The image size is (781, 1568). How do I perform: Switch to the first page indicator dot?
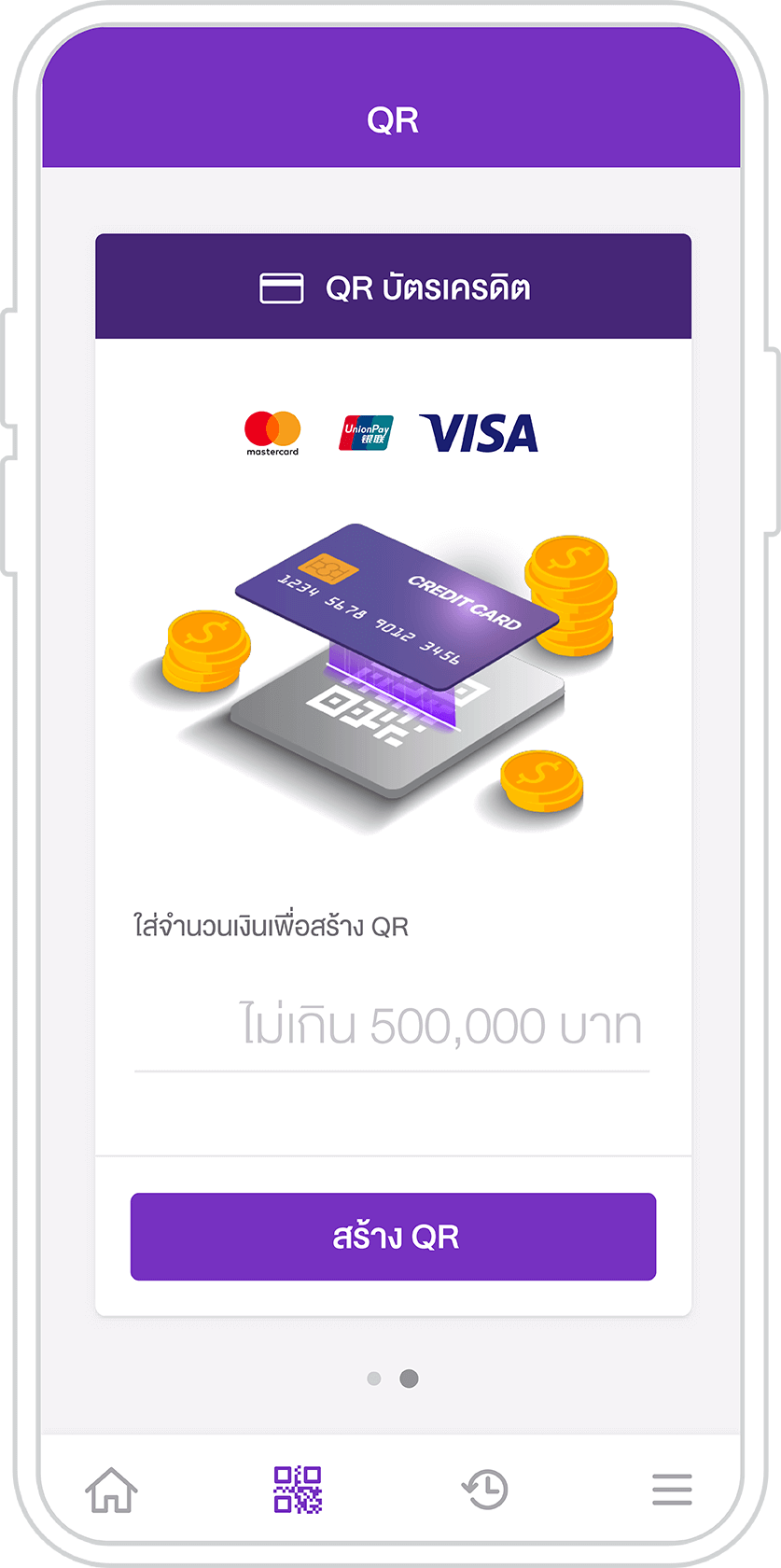374,1379
